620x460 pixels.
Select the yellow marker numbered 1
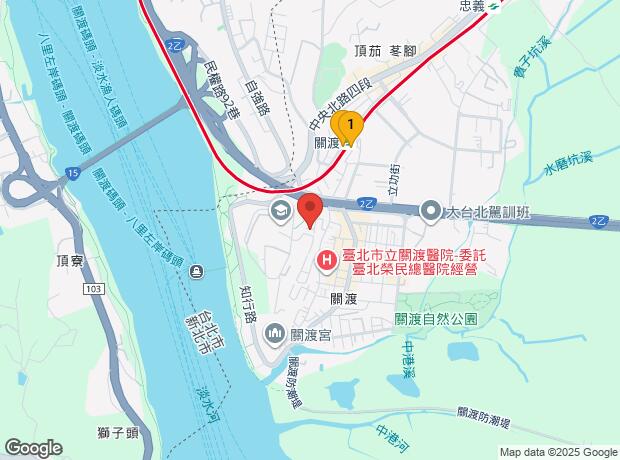coord(350,125)
